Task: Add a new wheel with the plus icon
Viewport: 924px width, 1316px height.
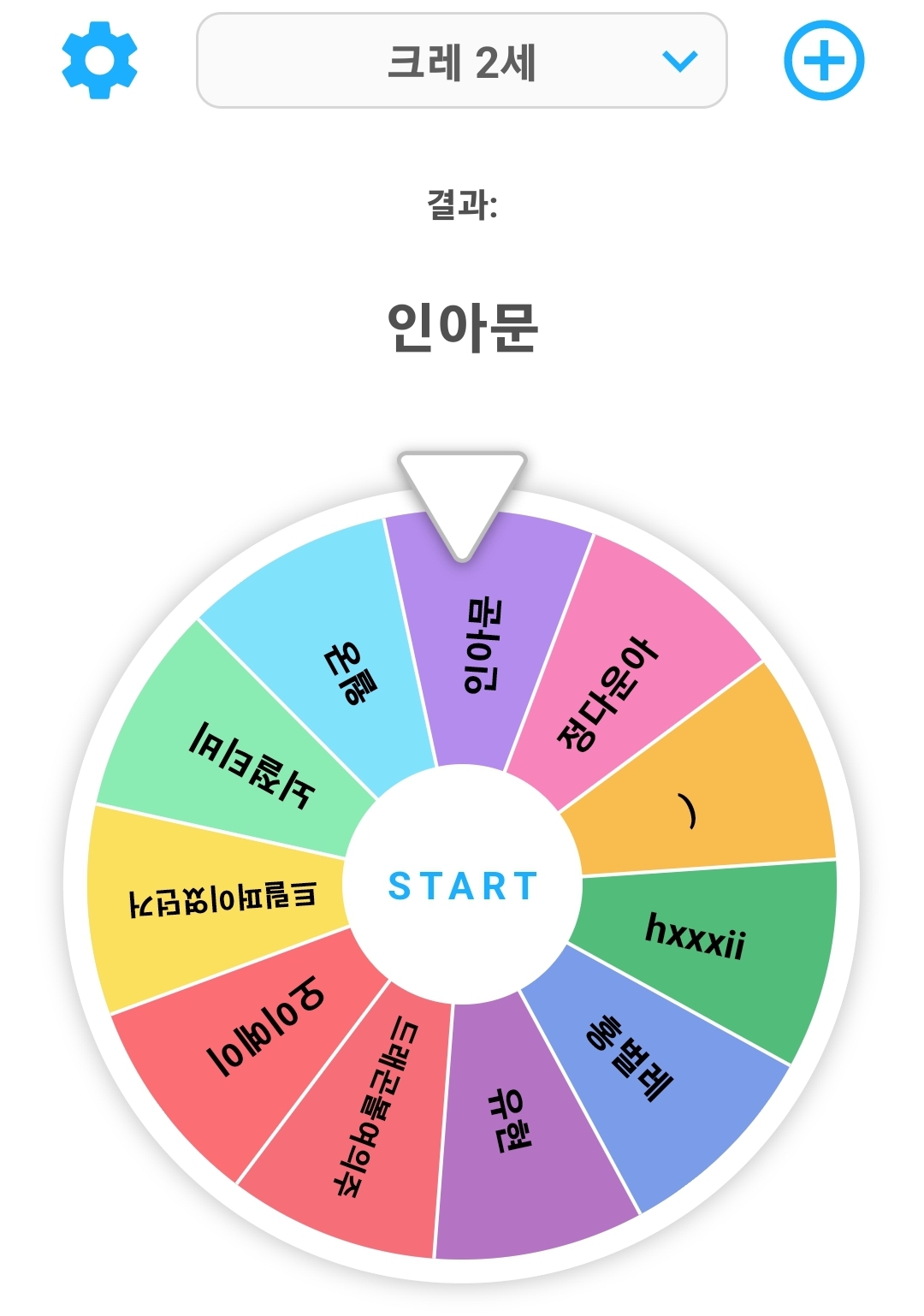Action: coord(824,61)
